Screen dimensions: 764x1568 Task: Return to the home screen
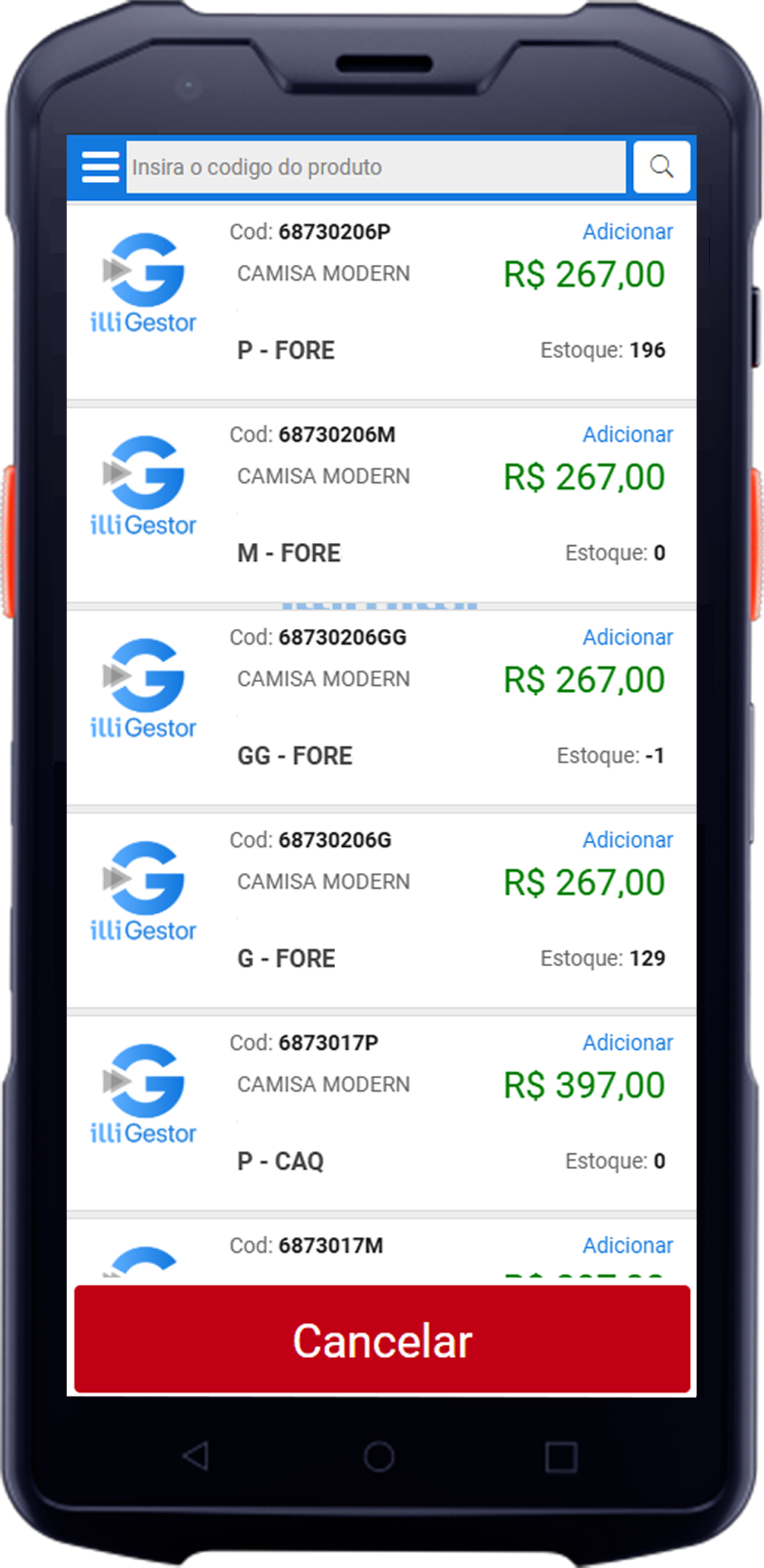pyautogui.click(x=379, y=1457)
